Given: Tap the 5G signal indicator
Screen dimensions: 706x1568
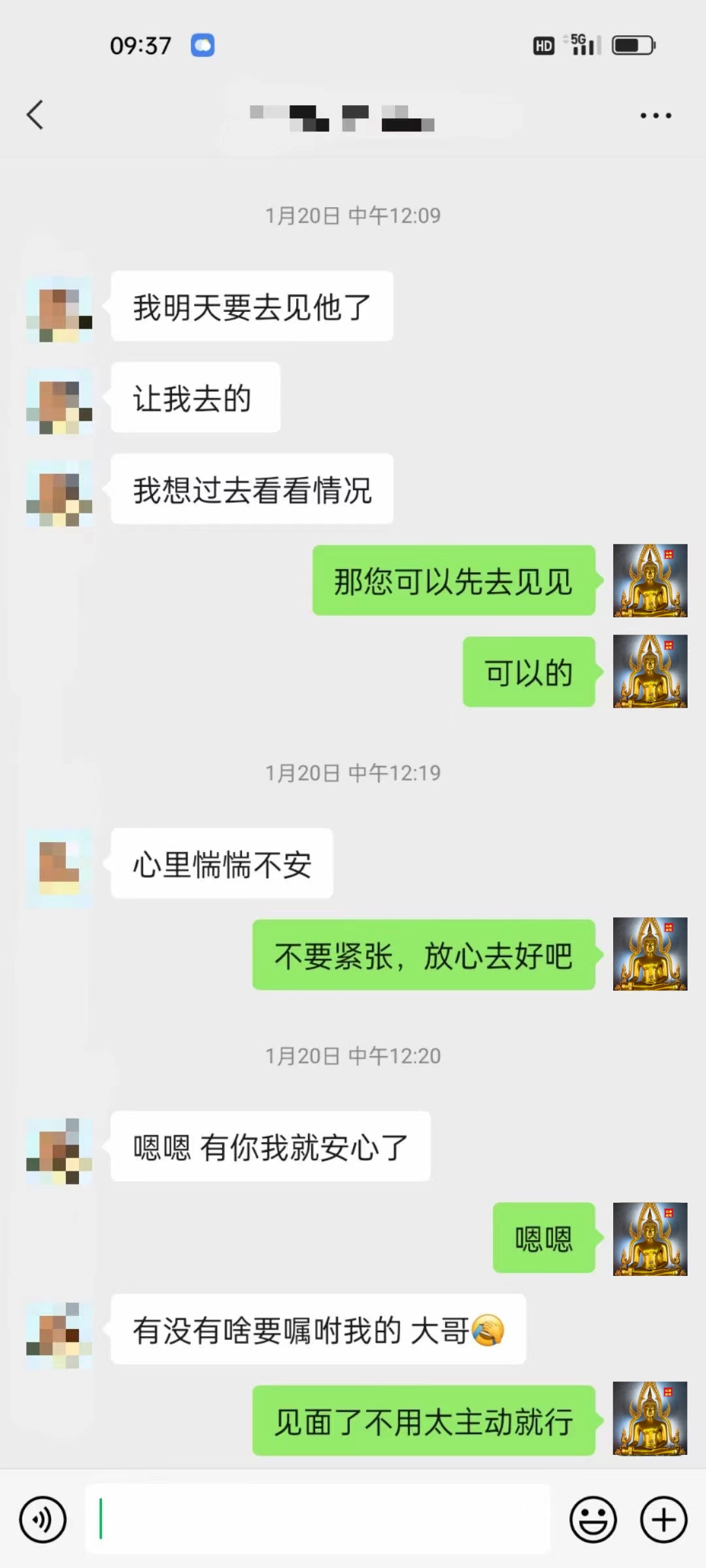Looking at the screenshot, I should [x=582, y=44].
